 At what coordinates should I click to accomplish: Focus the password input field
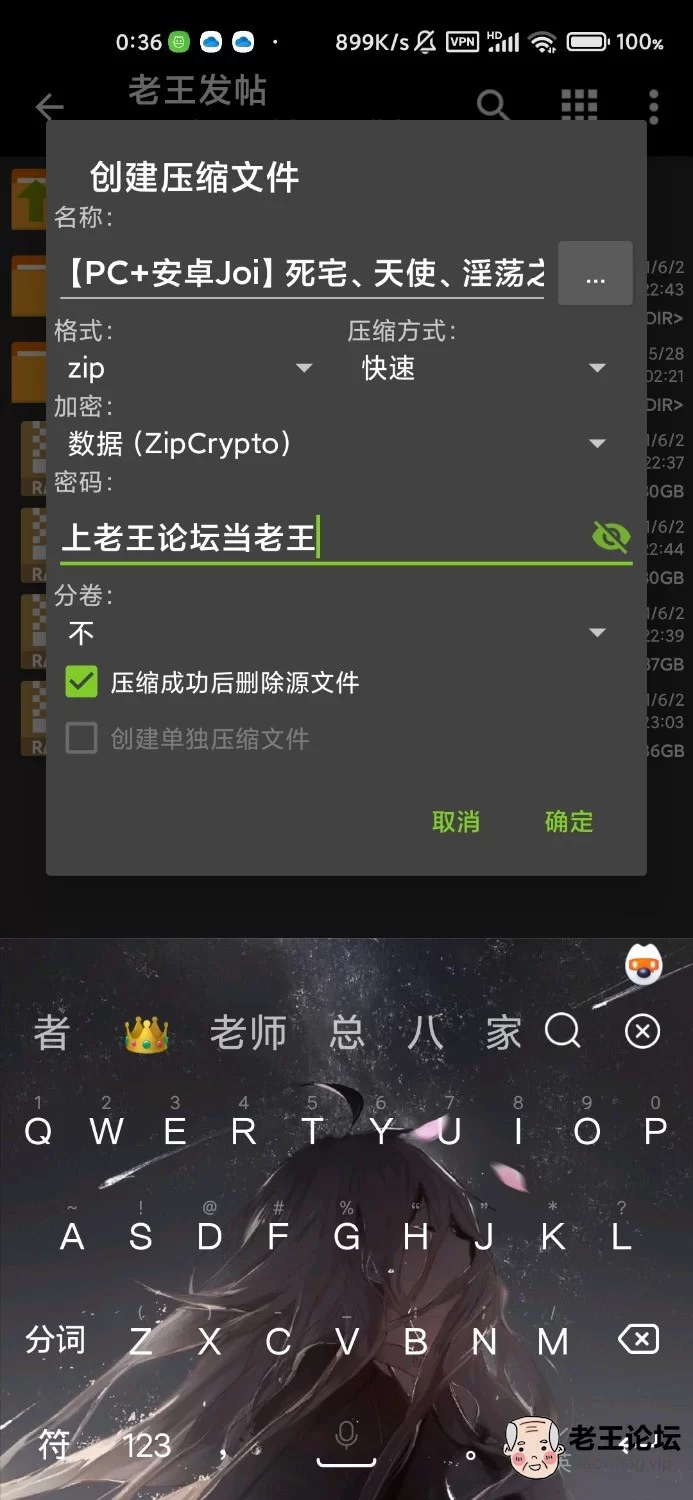pyautogui.click(x=322, y=538)
